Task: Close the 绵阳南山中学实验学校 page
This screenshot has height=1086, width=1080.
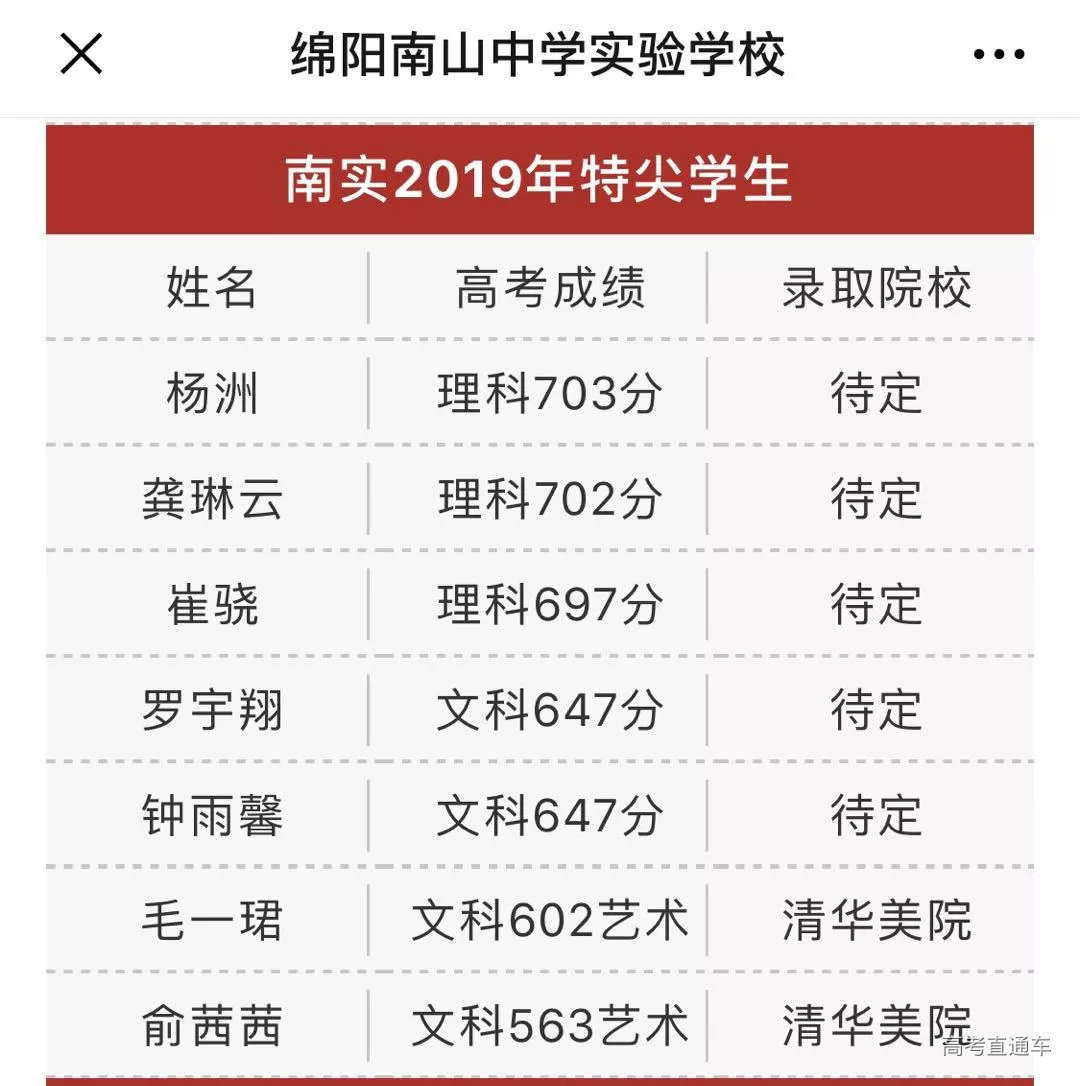Action: point(81,54)
